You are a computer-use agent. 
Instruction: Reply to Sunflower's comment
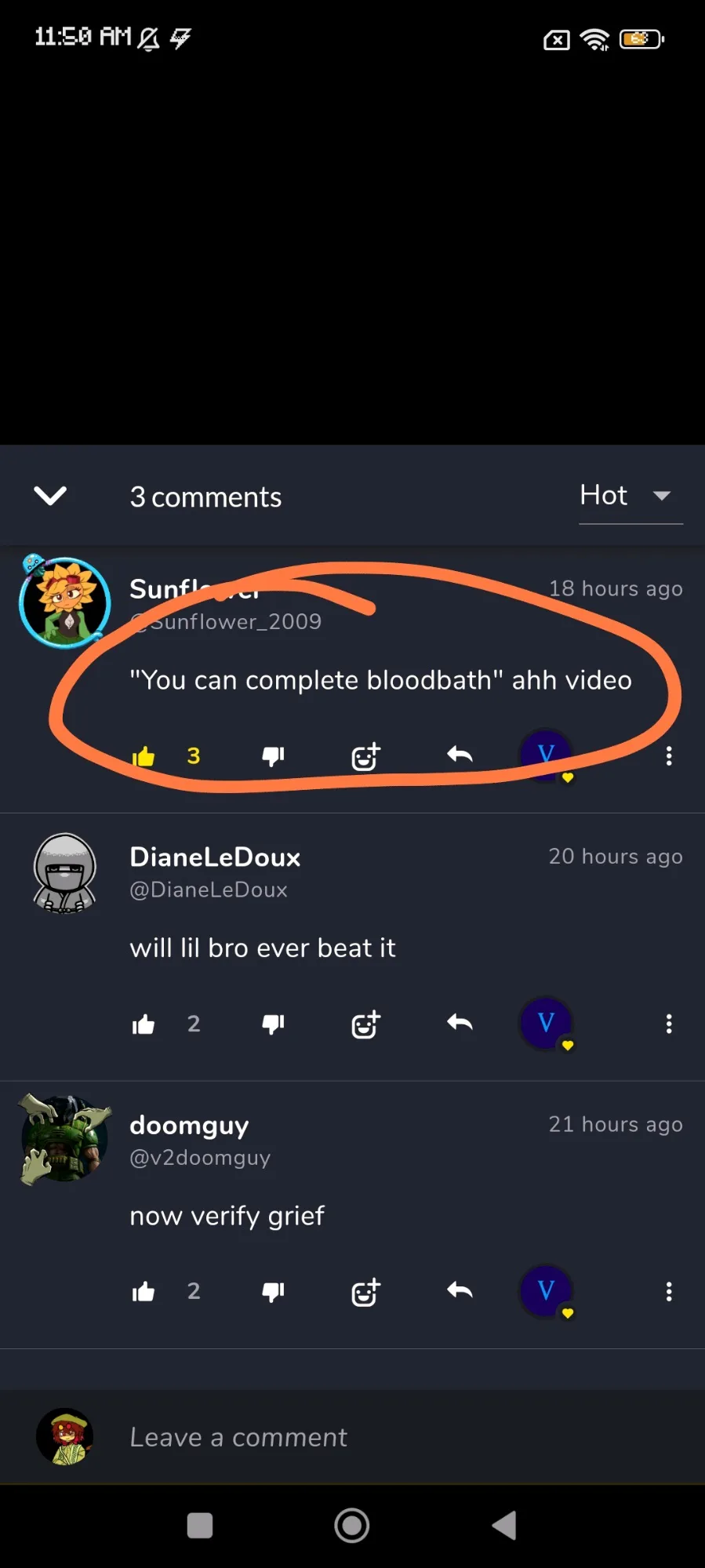point(460,755)
